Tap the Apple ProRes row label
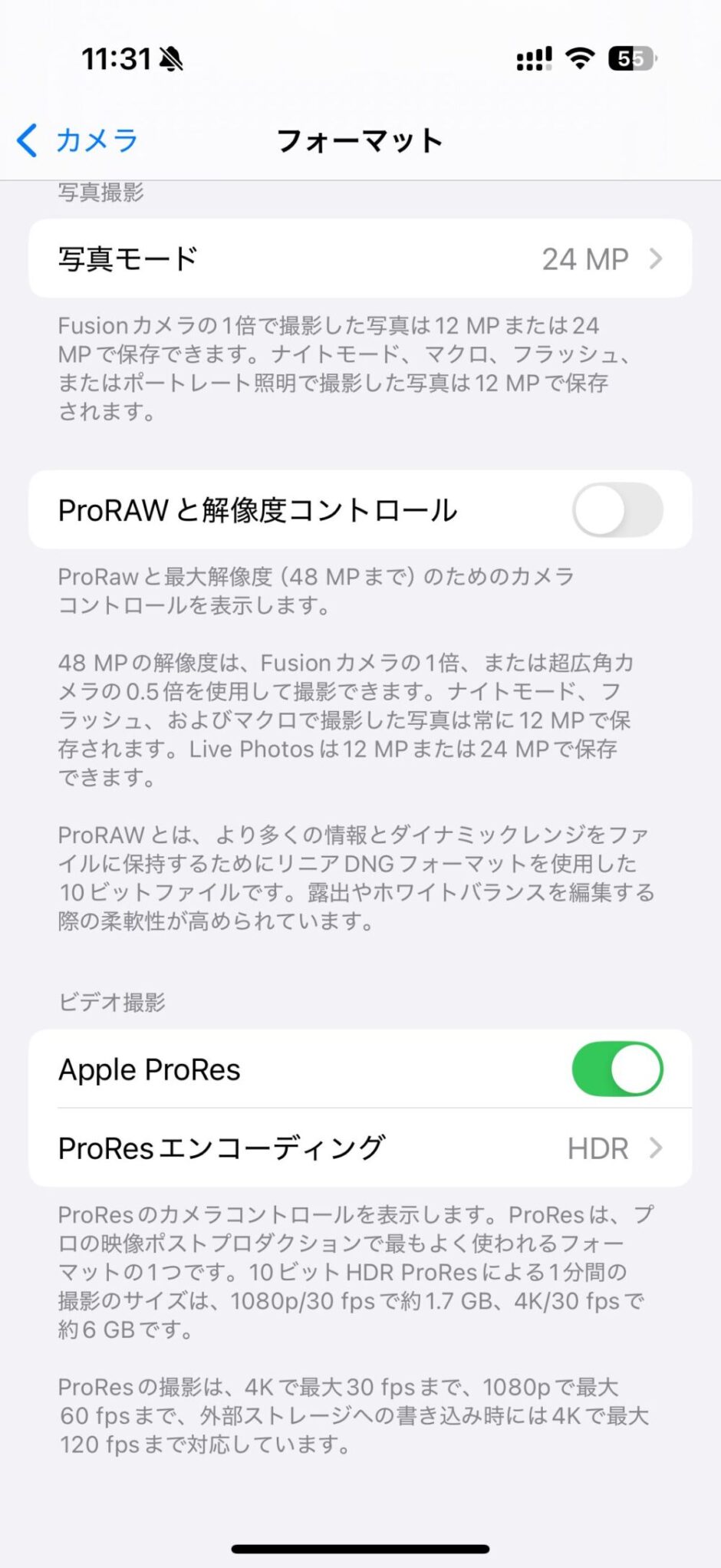The height and width of the screenshot is (1568, 721). [149, 1069]
